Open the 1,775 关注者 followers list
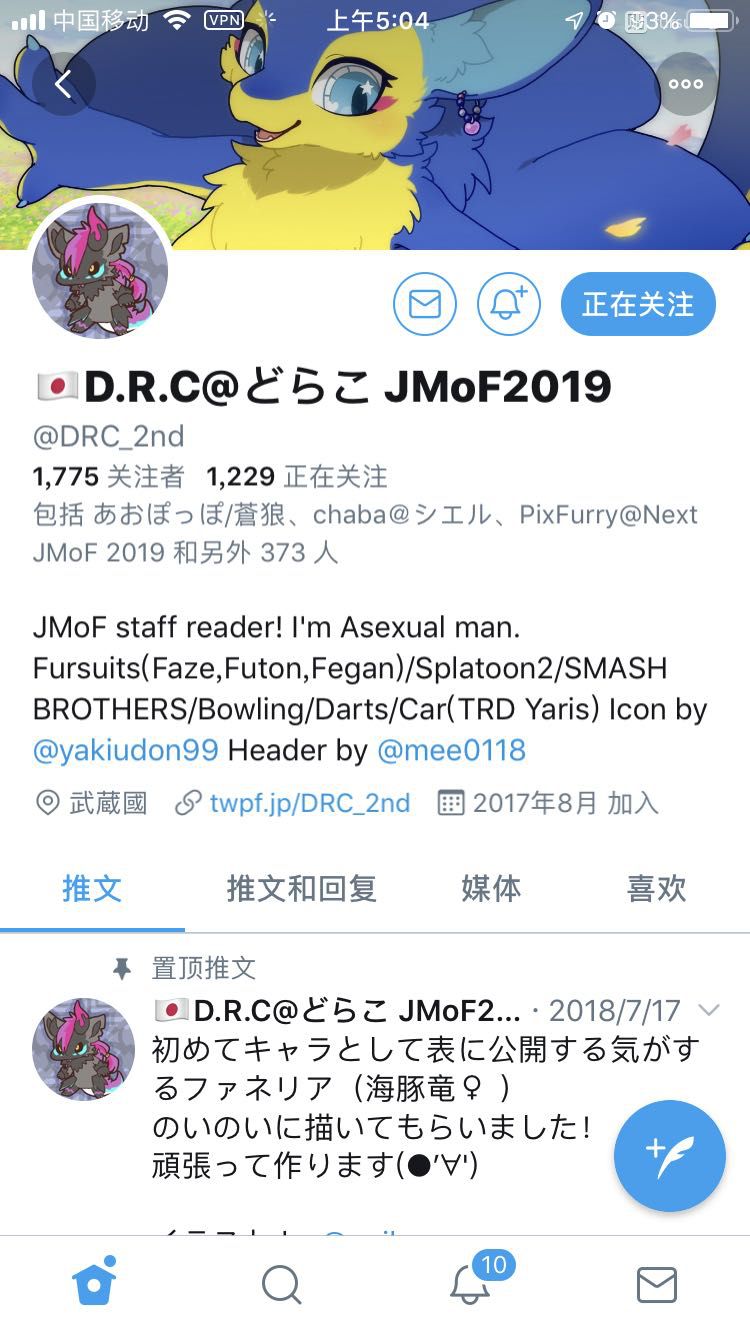 [108, 476]
